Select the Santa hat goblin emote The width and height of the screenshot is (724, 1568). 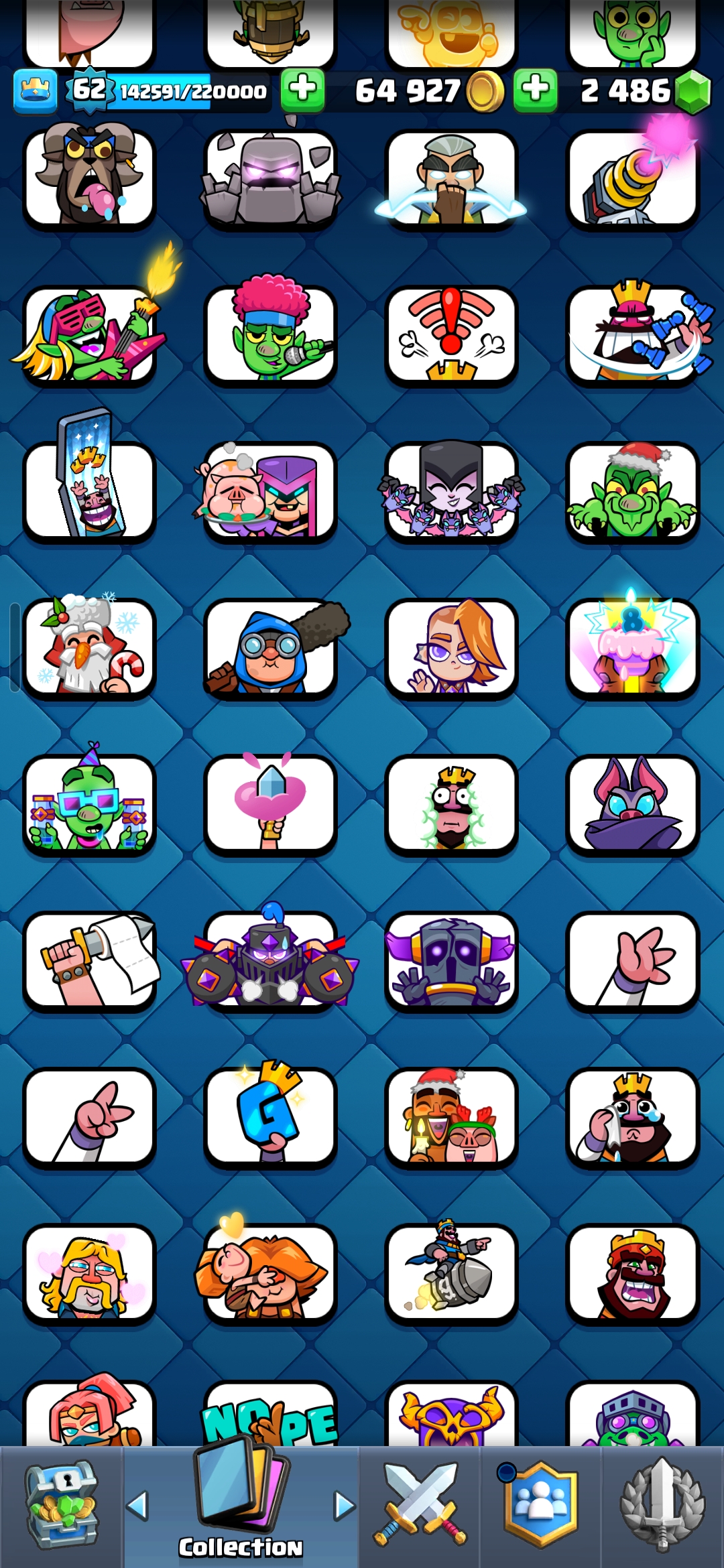(x=632, y=491)
